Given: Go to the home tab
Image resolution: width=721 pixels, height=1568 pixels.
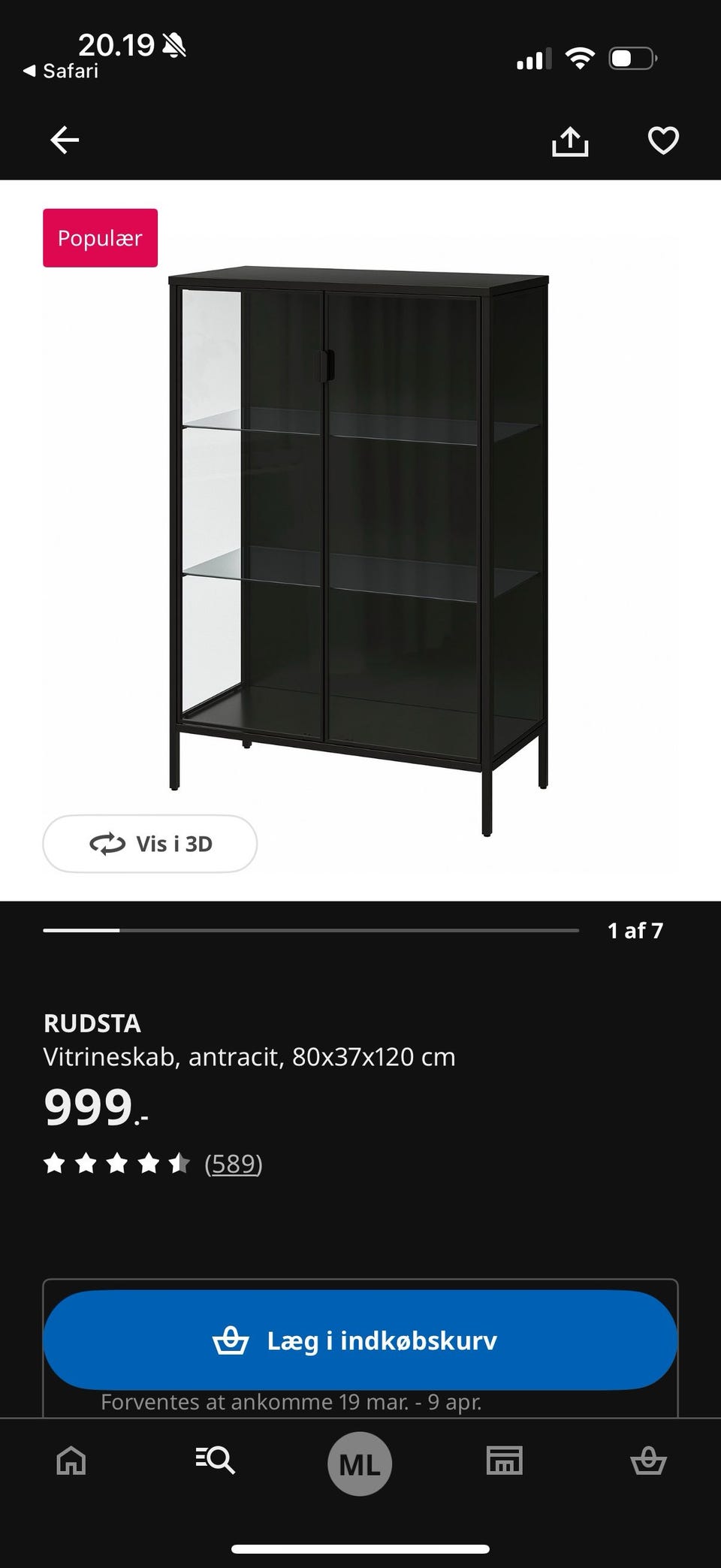Looking at the screenshot, I should [71, 1461].
